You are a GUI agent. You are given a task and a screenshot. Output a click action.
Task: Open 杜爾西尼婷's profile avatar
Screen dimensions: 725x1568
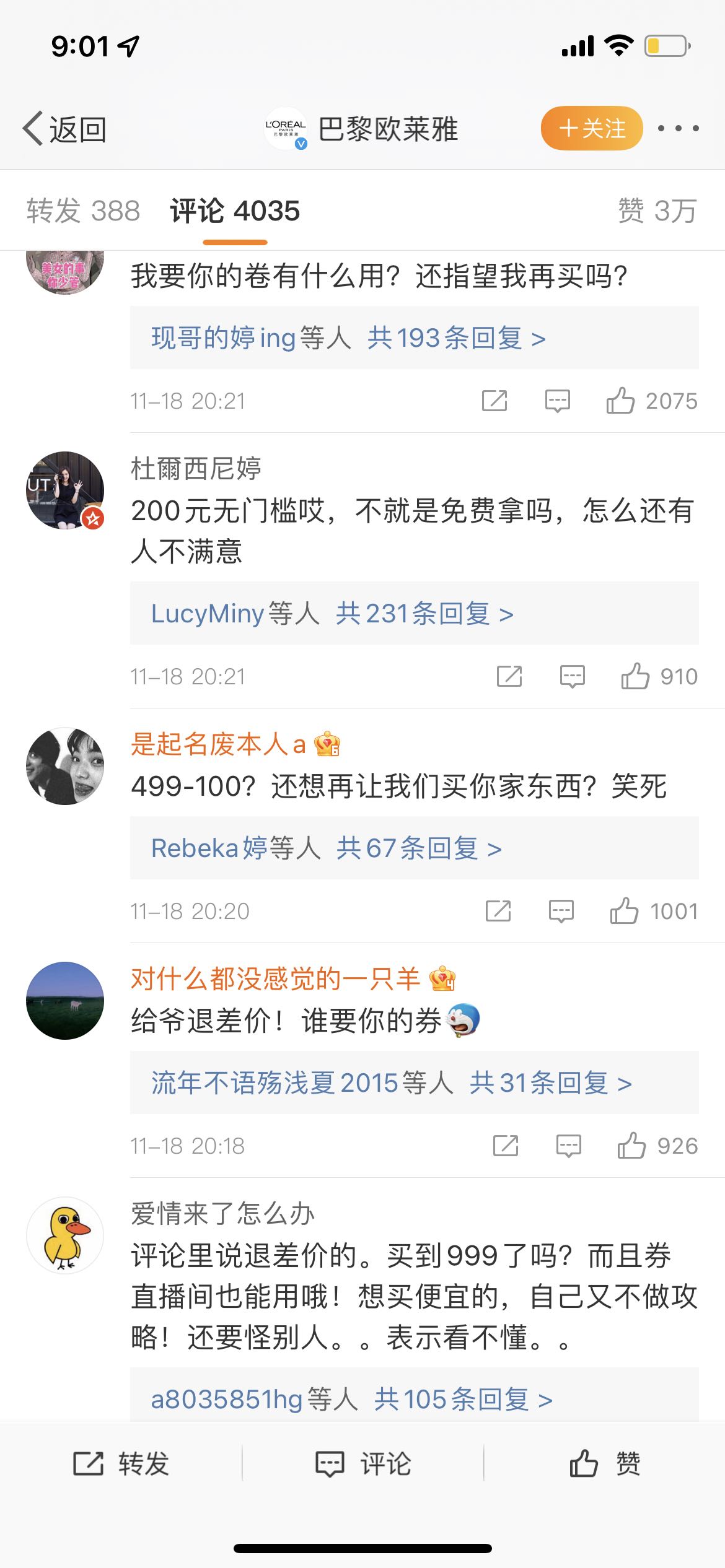(x=65, y=490)
